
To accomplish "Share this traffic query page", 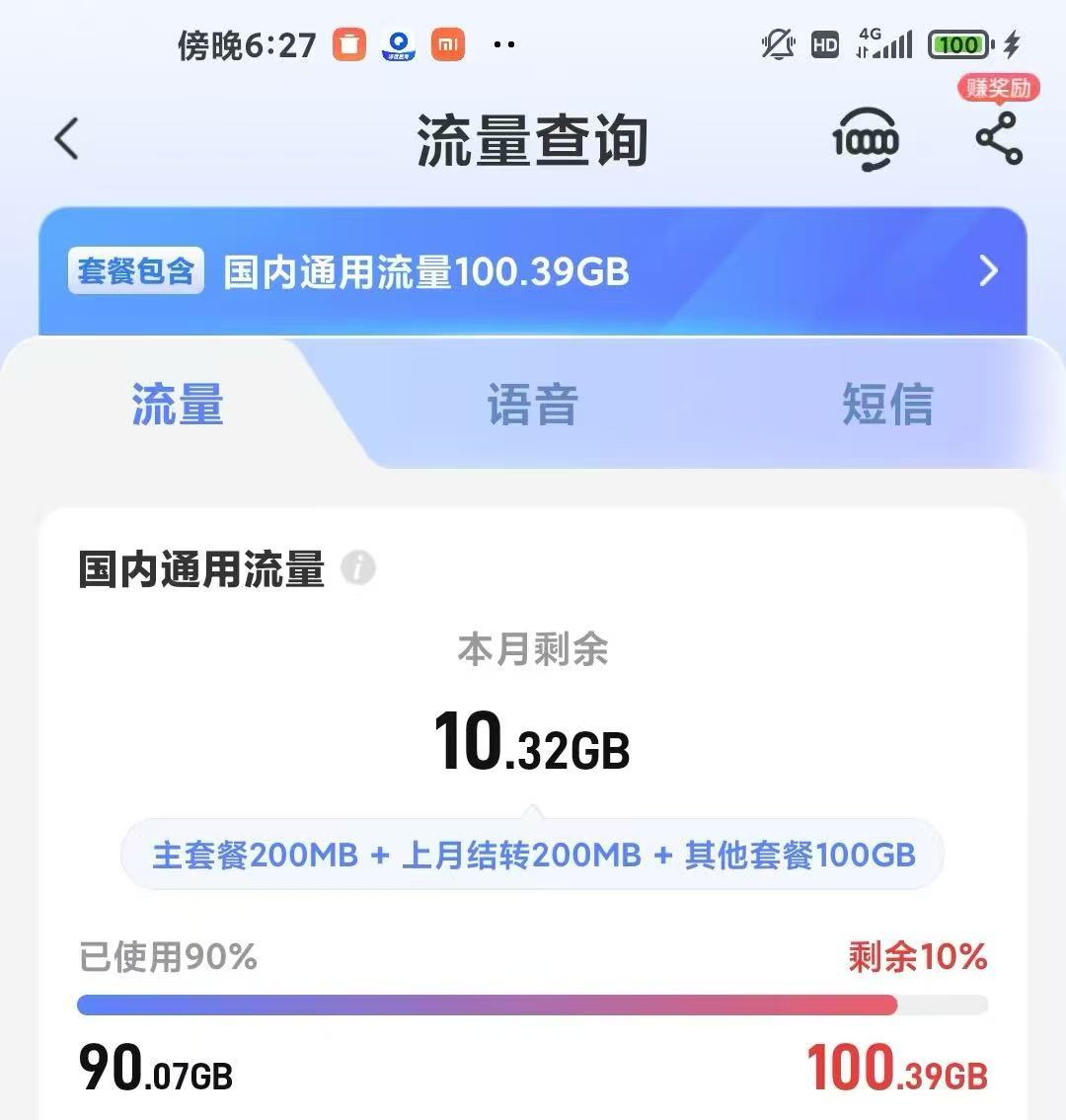I will 999,139.
